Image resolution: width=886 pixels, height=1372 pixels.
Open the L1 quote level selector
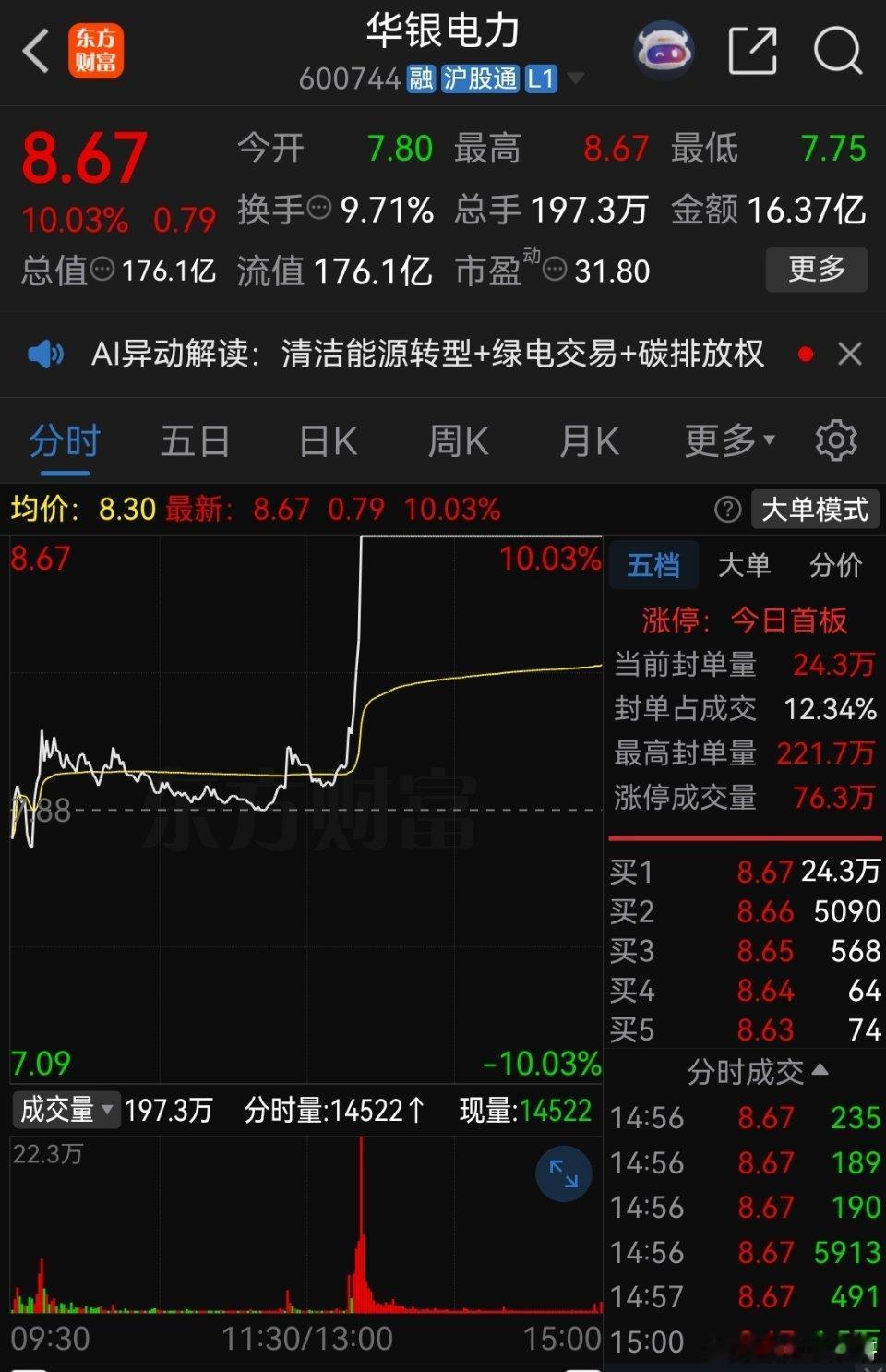tap(536, 78)
